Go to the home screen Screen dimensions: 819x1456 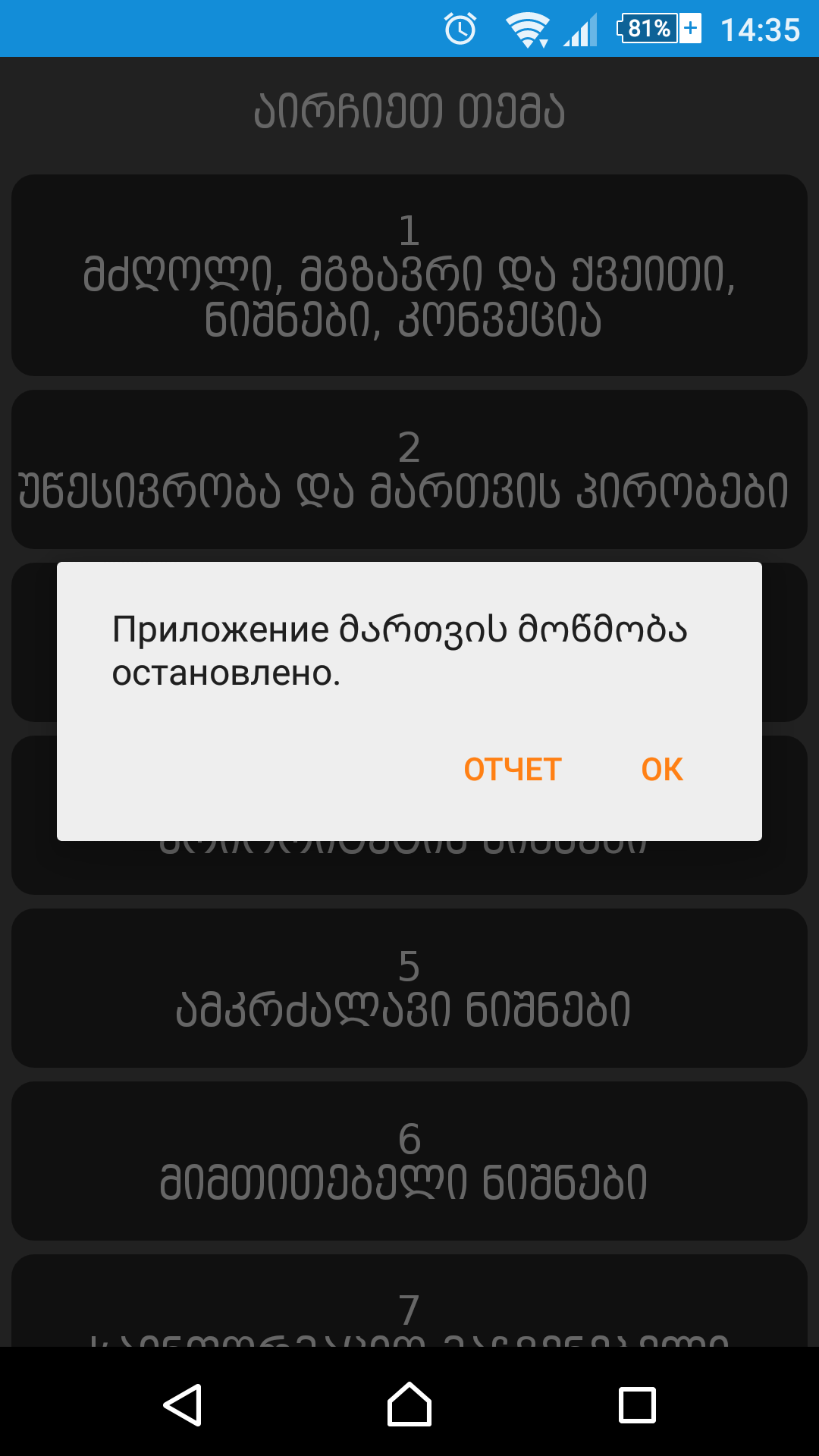click(409, 1405)
